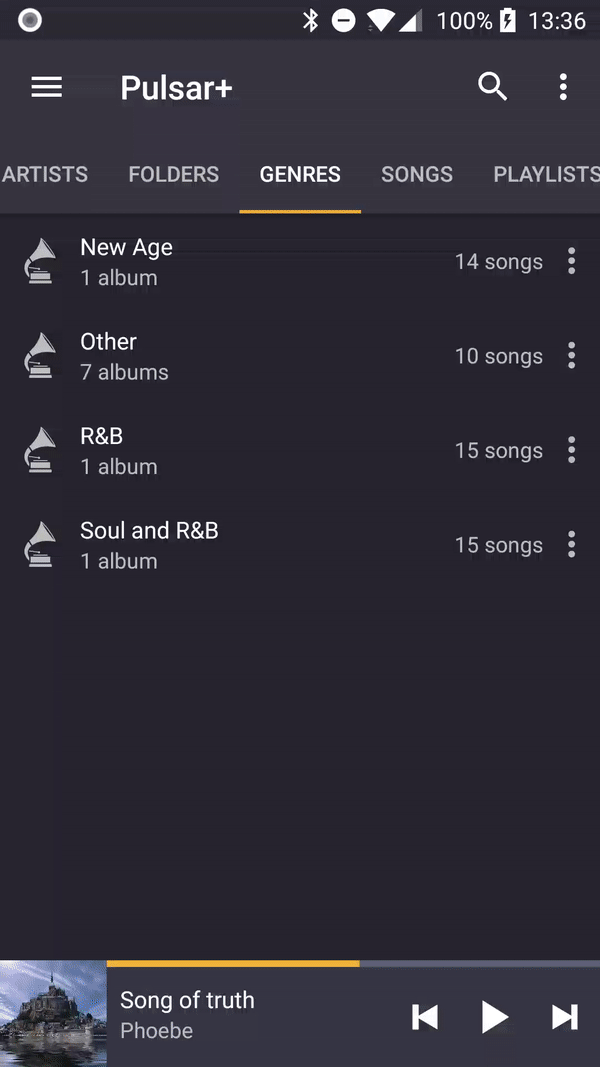Switch to the Playlists tab
Viewport: 600px width, 1067px height.
545,174
